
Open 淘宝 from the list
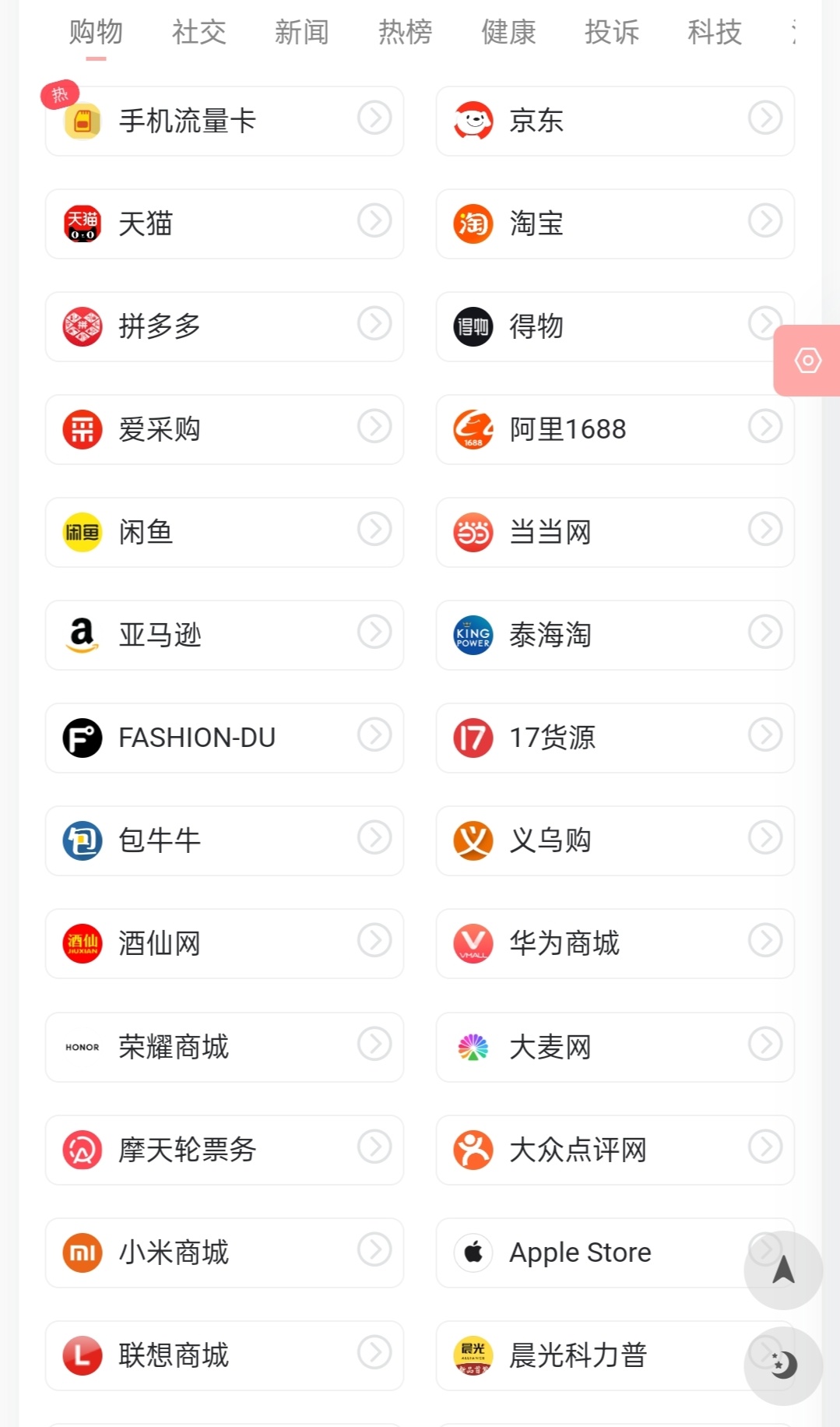(615, 224)
